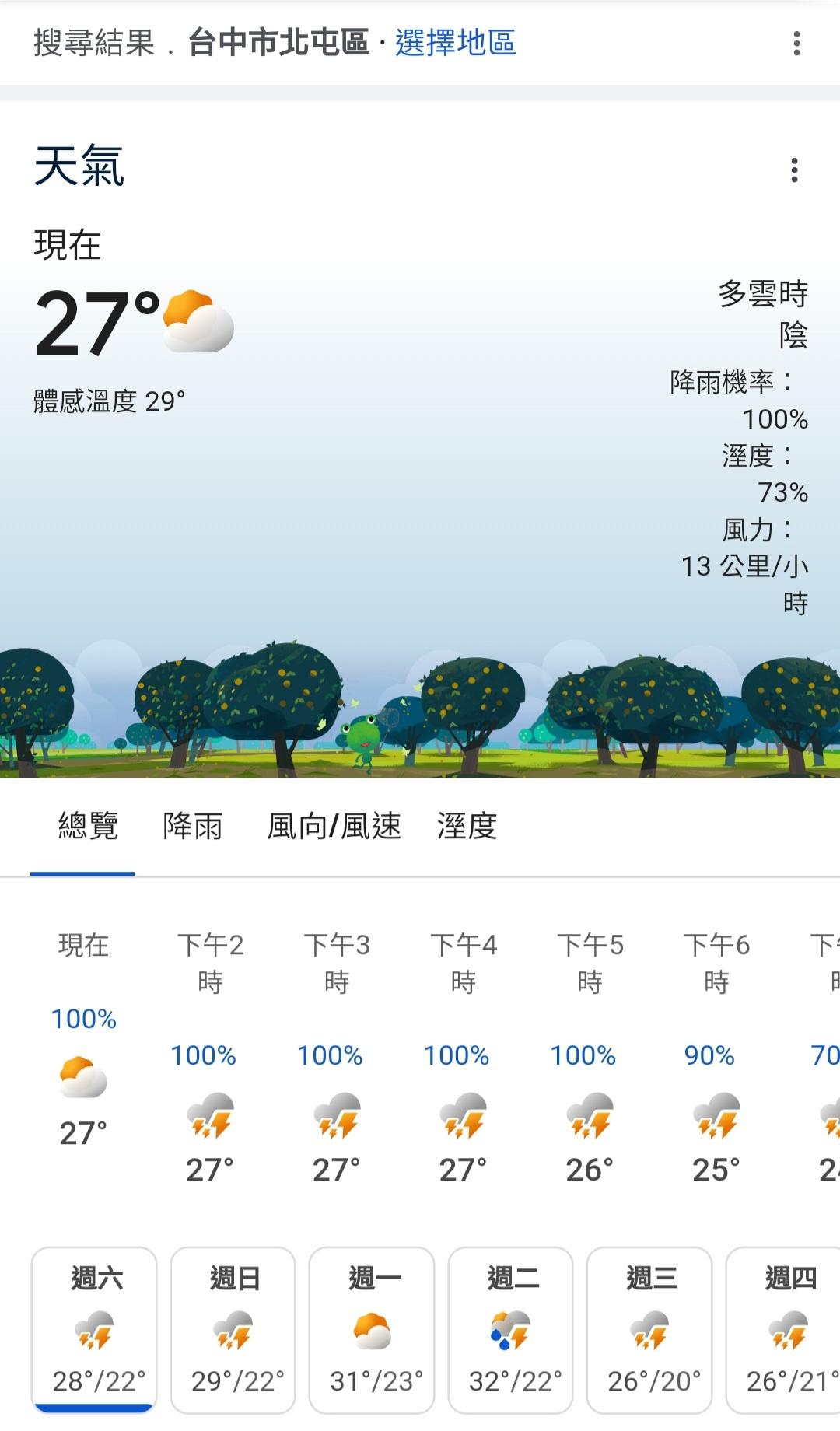Show the 週四 forecast card
Image resolution: width=840 pixels, height=1431 pixels.
click(x=786, y=1330)
